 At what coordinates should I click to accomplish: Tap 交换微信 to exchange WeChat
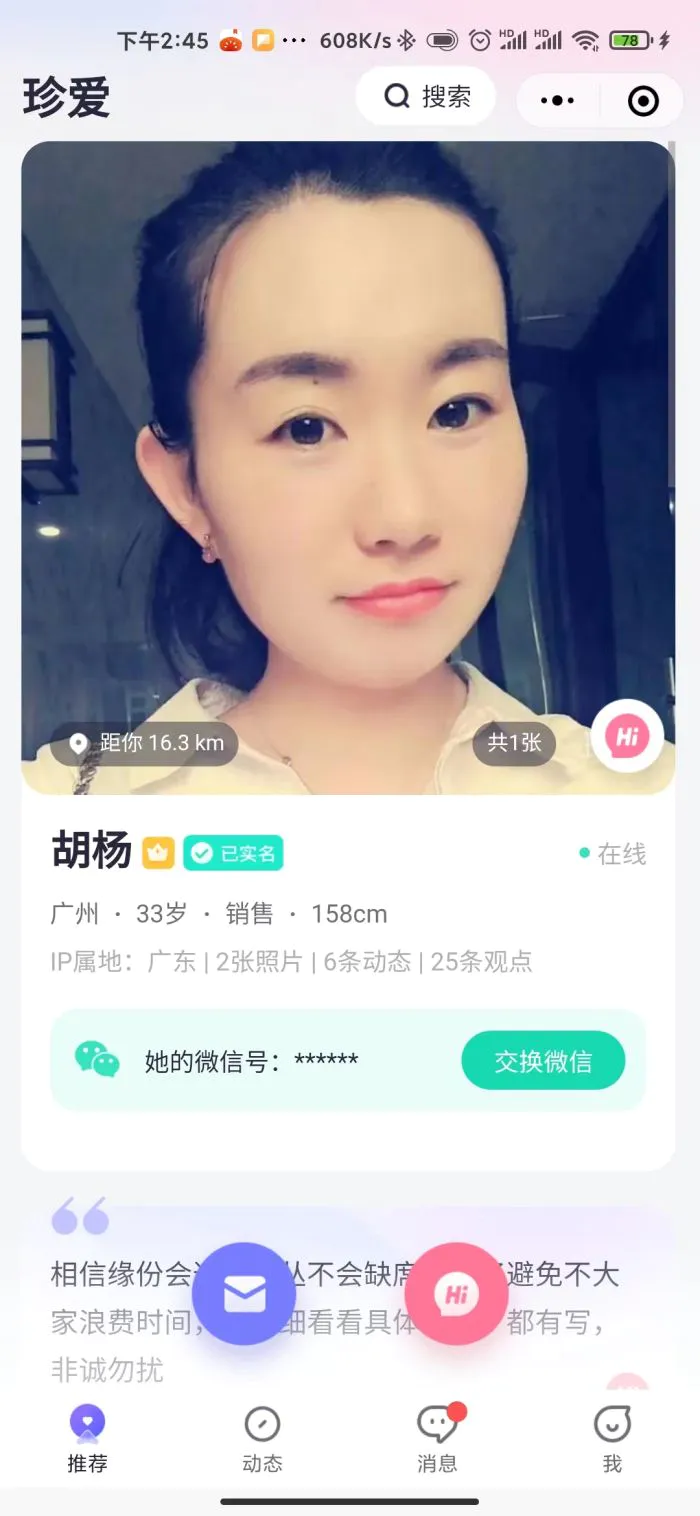(x=543, y=1061)
